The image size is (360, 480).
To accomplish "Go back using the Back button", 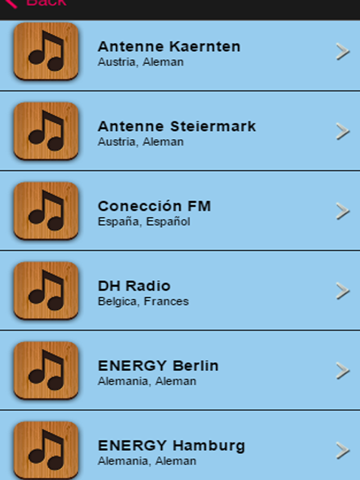I will coord(37,3).
